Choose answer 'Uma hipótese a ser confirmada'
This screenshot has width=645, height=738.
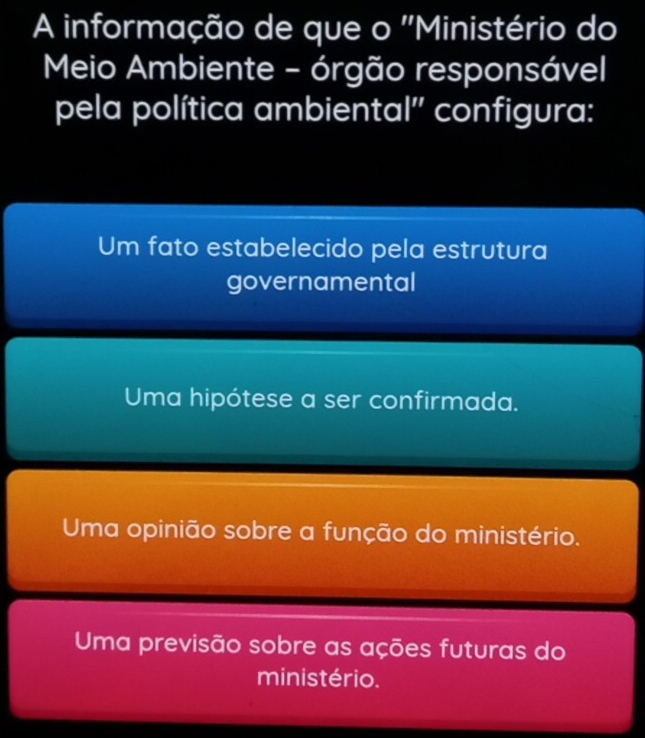pyautogui.click(x=322, y=402)
